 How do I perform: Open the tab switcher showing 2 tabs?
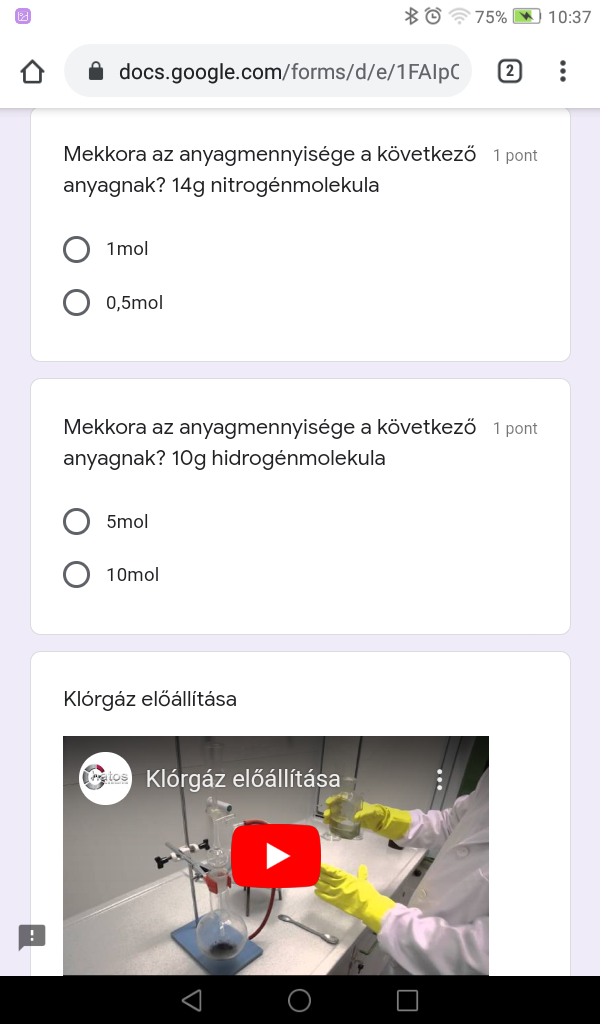[509, 71]
